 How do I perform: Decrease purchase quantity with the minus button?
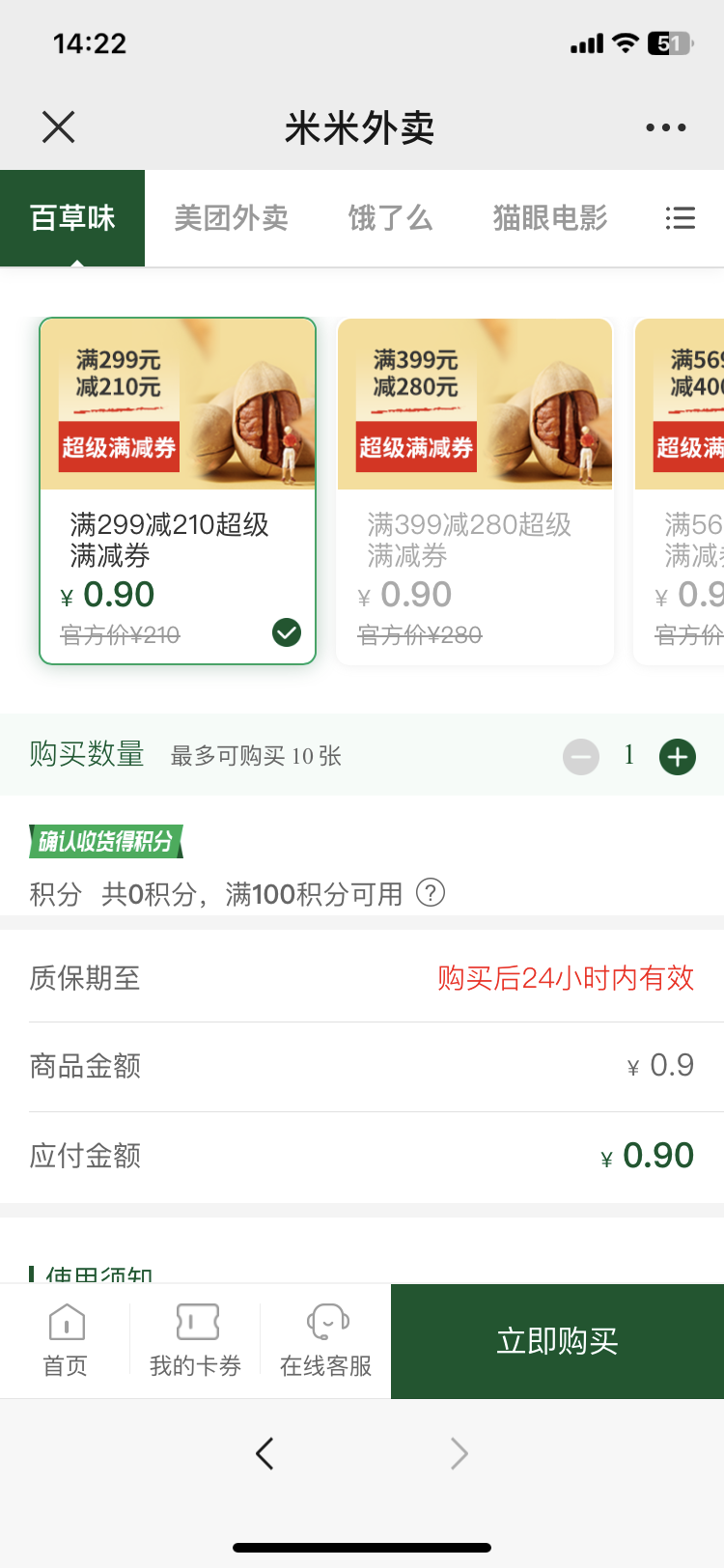click(581, 757)
